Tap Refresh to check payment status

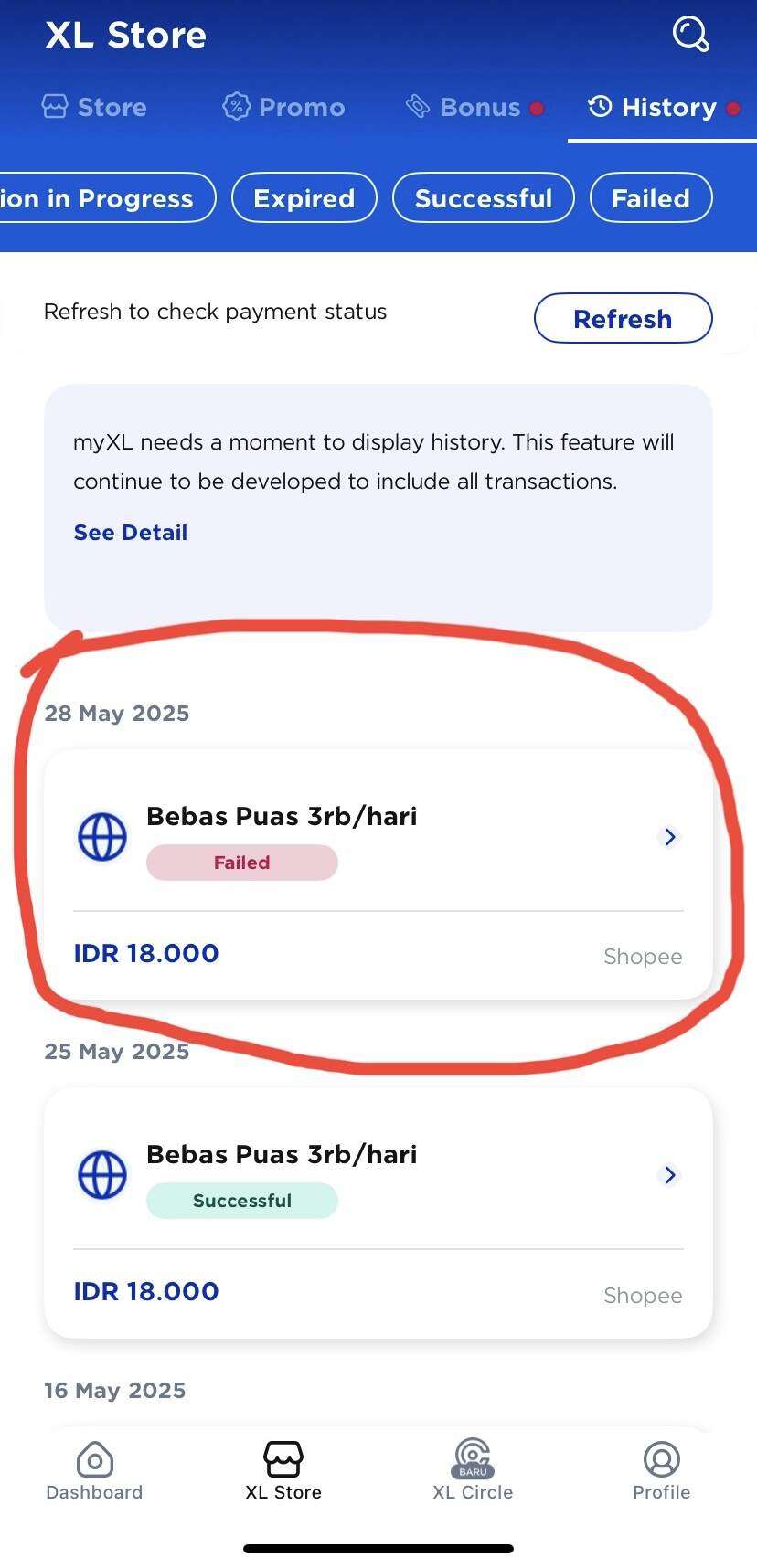coord(623,318)
